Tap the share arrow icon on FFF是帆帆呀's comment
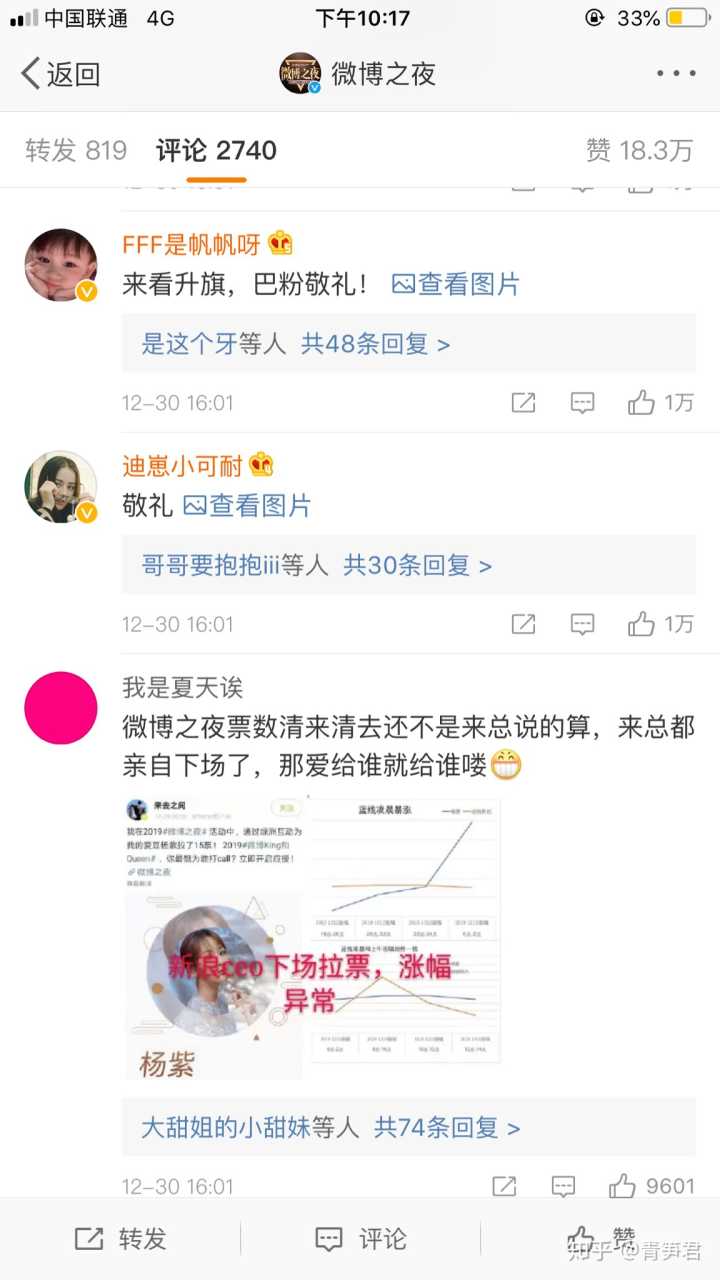This screenshot has width=720, height=1280. point(523,403)
